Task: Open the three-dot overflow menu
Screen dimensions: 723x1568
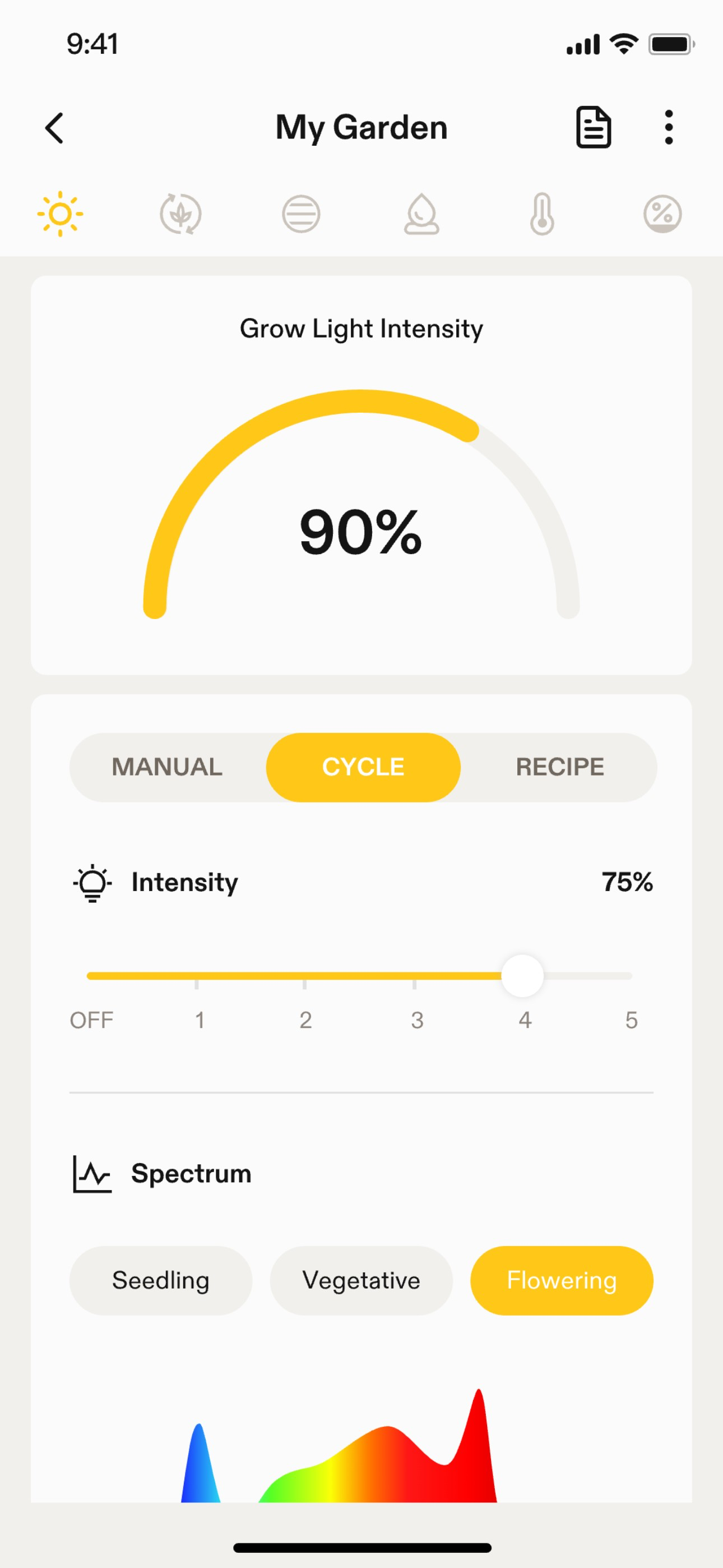Action: click(x=668, y=127)
